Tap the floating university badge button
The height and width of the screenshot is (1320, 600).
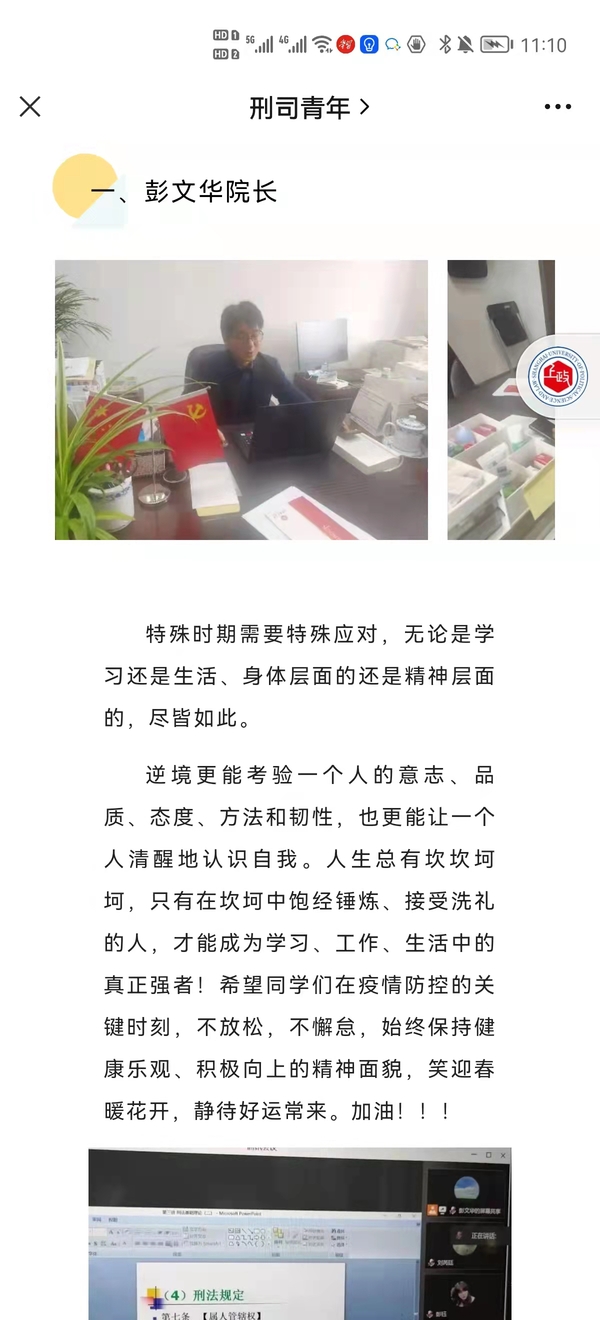(x=559, y=376)
